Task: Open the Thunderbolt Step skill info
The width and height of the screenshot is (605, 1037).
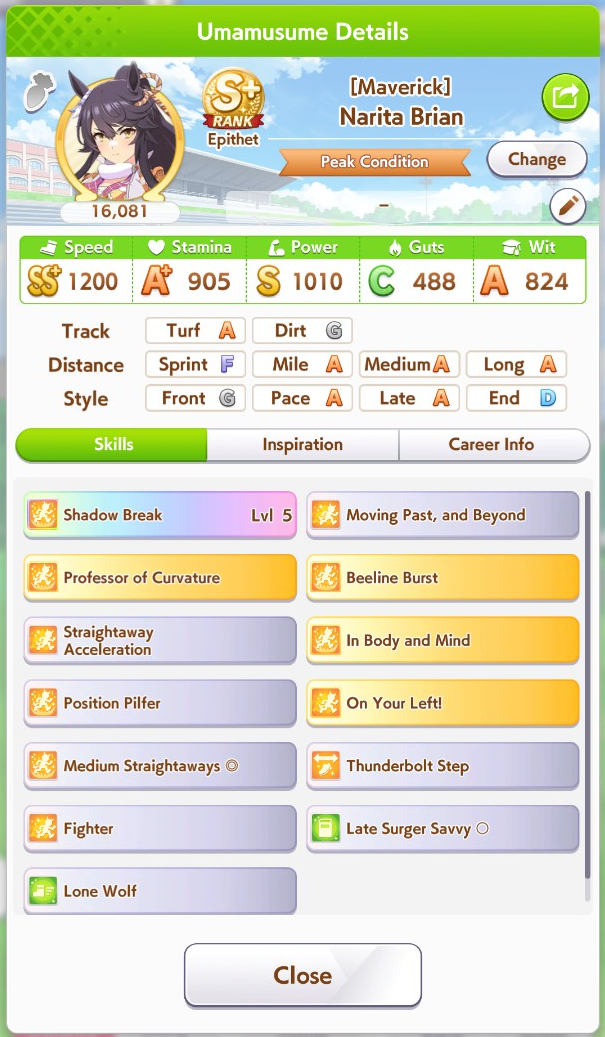Action: [442, 767]
